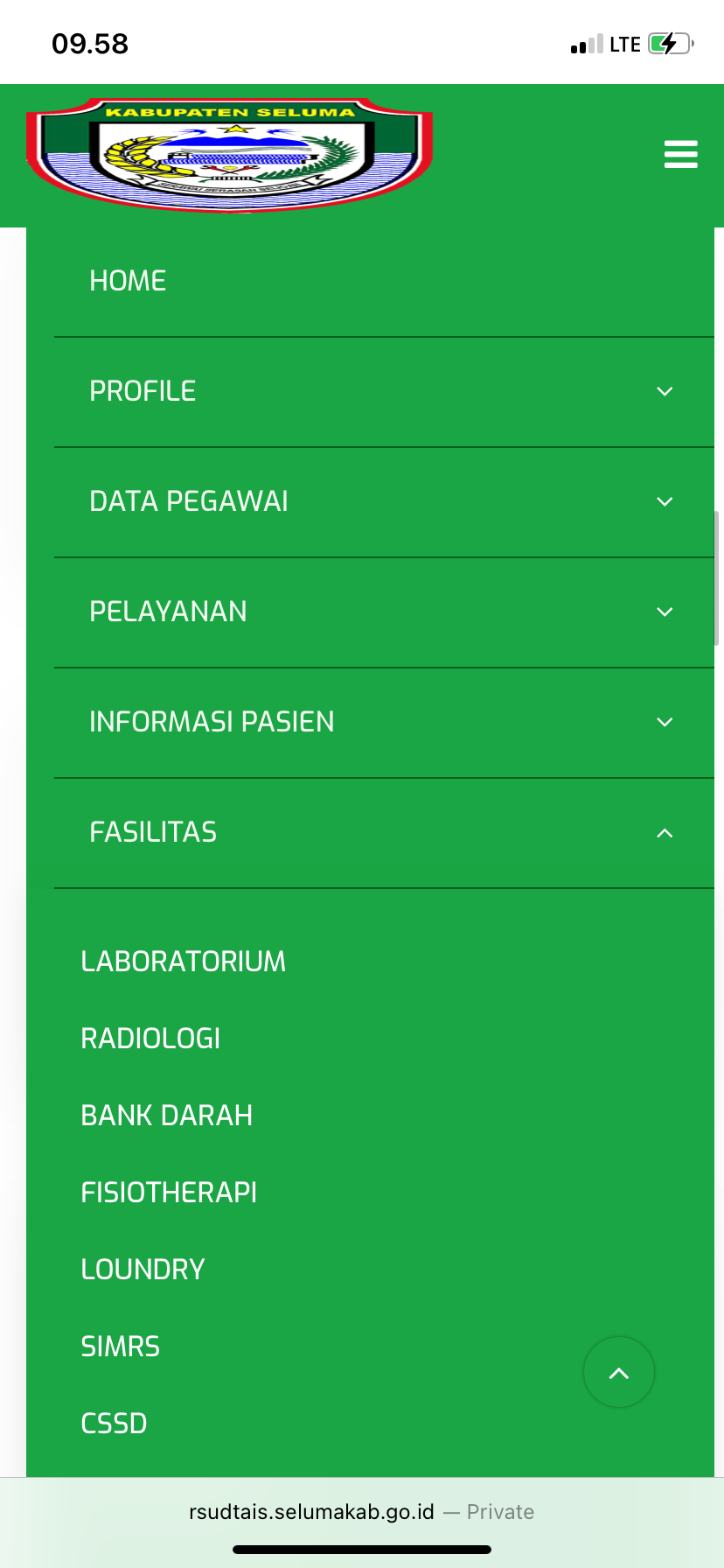Screen dimensions: 724x1568
Task: Expand the INFORMASI PASIEN submenu
Action: coord(665,722)
